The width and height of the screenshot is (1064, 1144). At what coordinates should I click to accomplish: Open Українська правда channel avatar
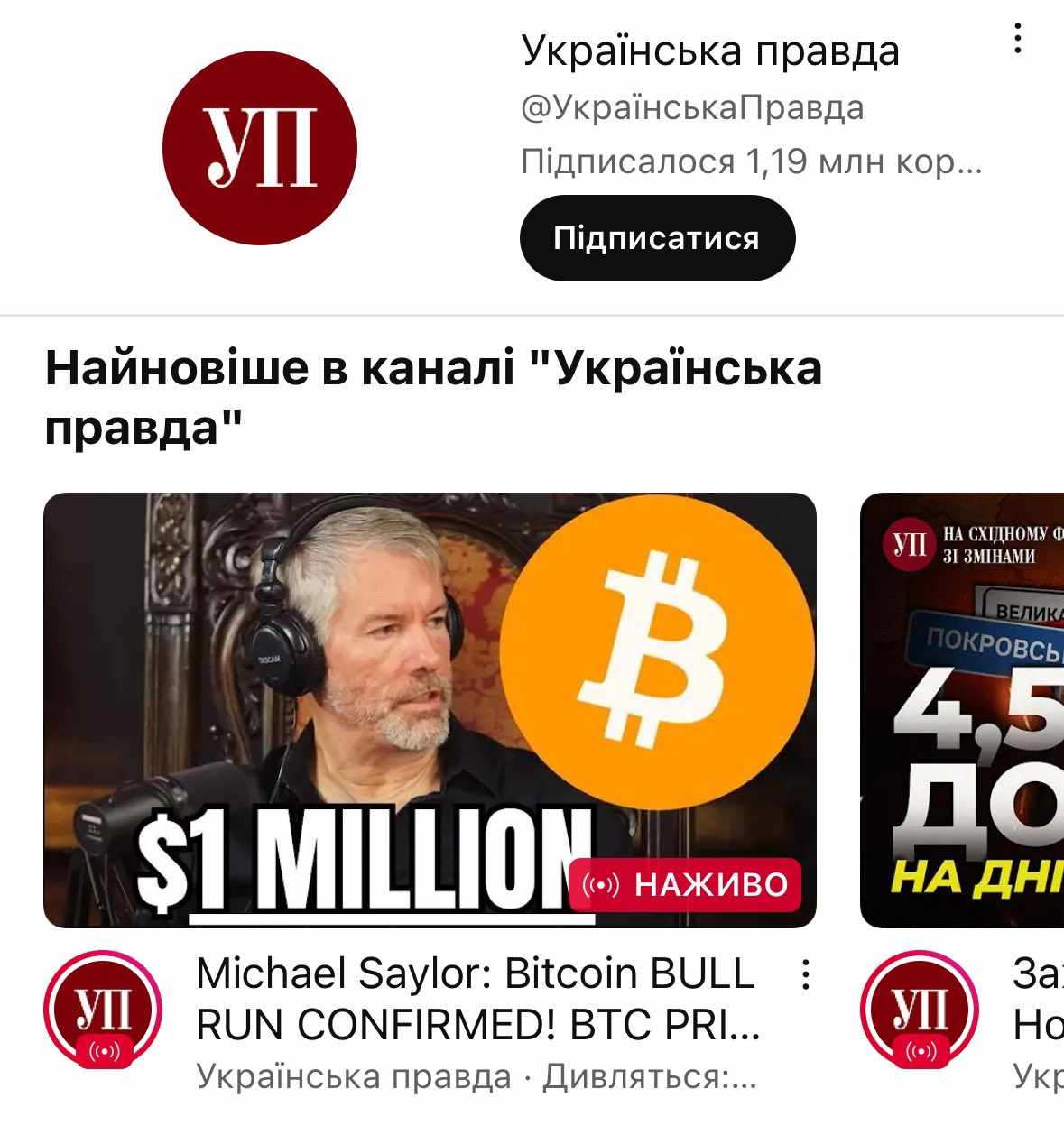pos(260,148)
